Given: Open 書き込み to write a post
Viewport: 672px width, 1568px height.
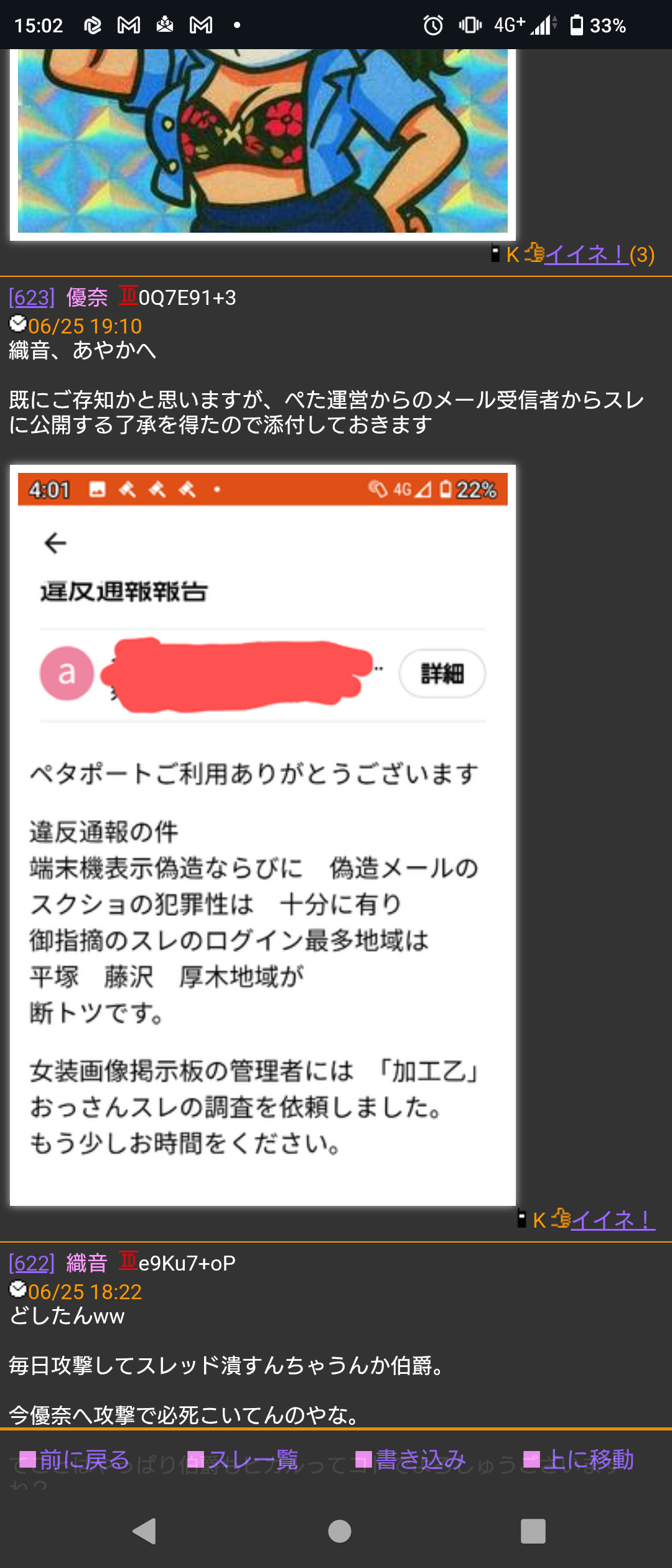Looking at the screenshot, I should click(x=419, y=1459).
